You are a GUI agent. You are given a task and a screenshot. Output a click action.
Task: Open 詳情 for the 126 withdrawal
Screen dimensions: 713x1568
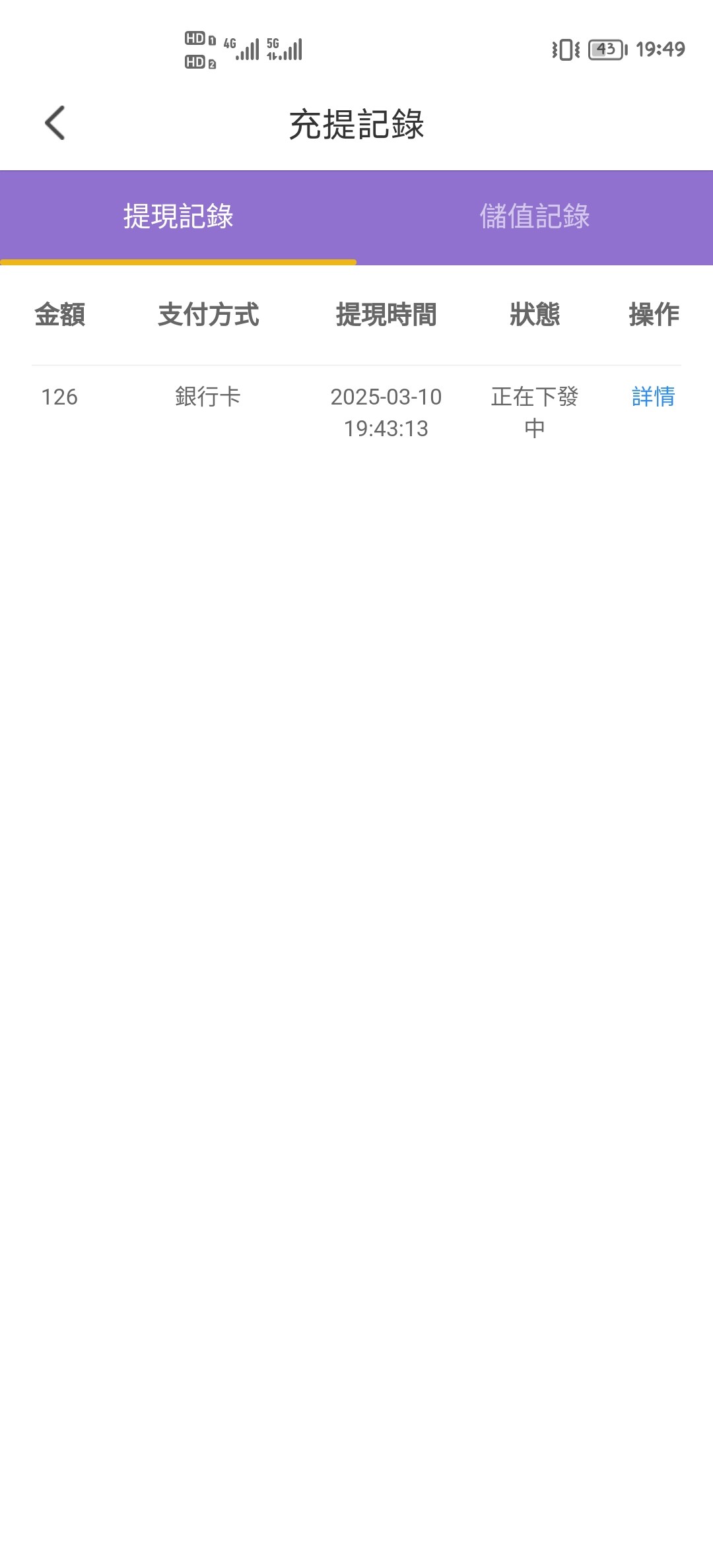[x=653, y=397]
